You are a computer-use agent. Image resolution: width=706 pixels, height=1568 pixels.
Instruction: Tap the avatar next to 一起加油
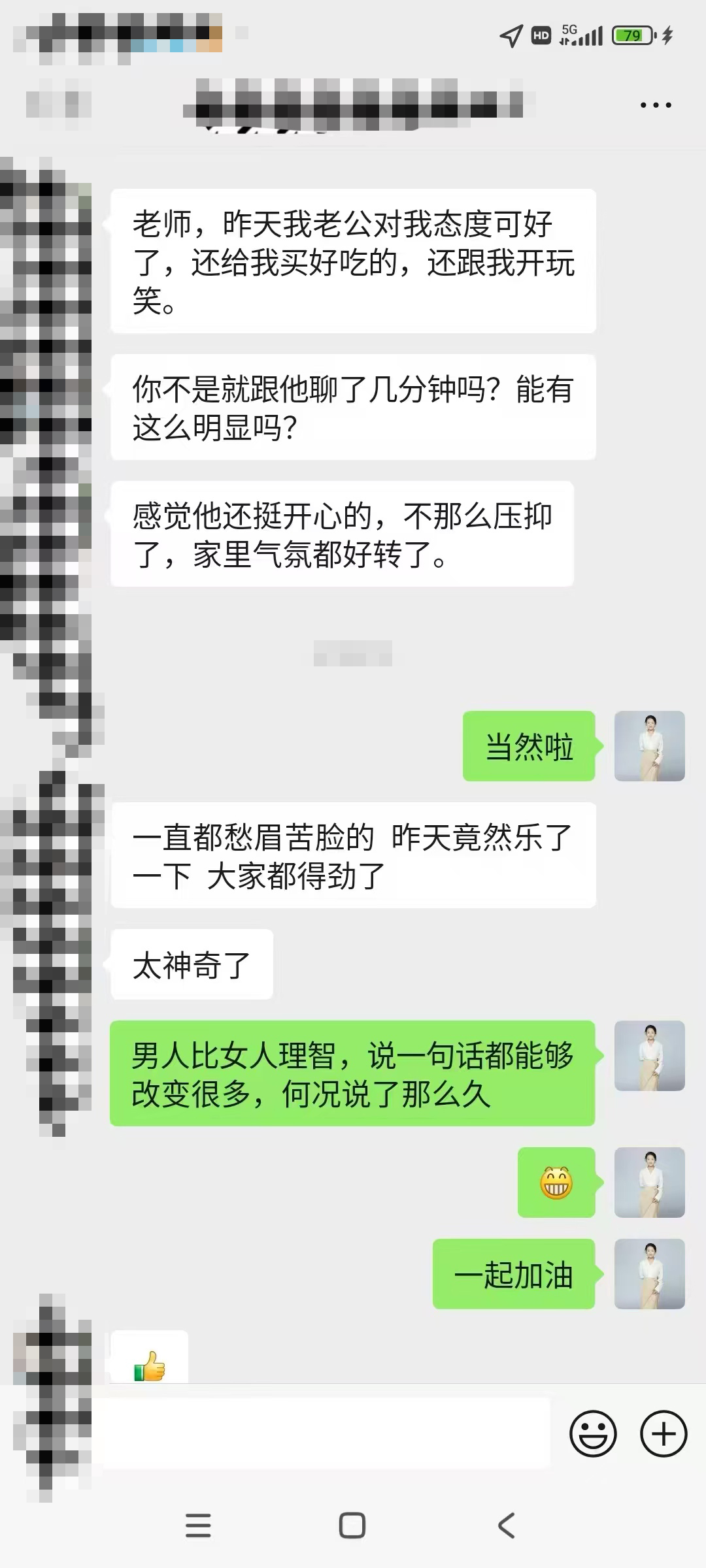649,1273
